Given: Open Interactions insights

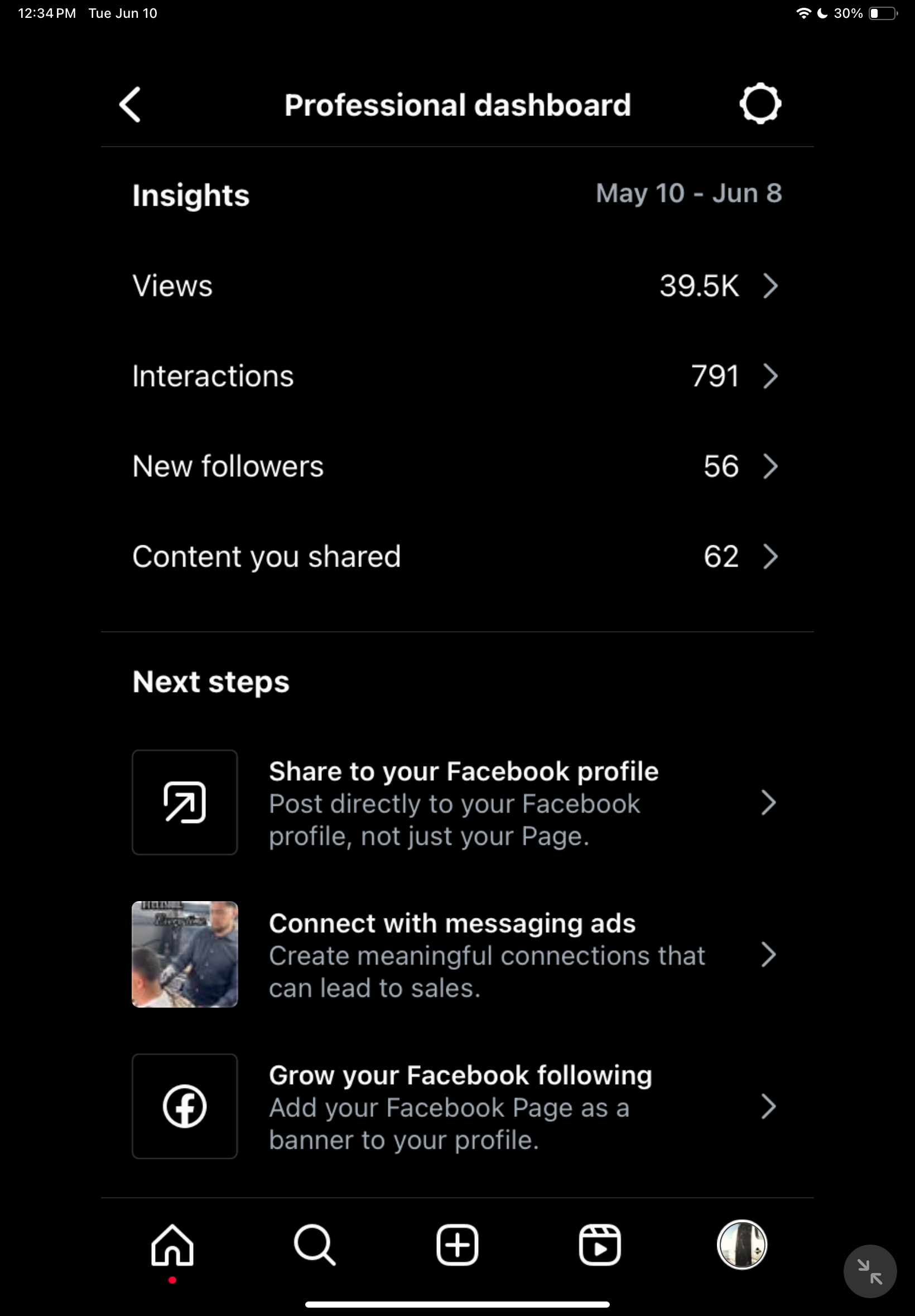Looking at the screenshot, I should 457,376.
